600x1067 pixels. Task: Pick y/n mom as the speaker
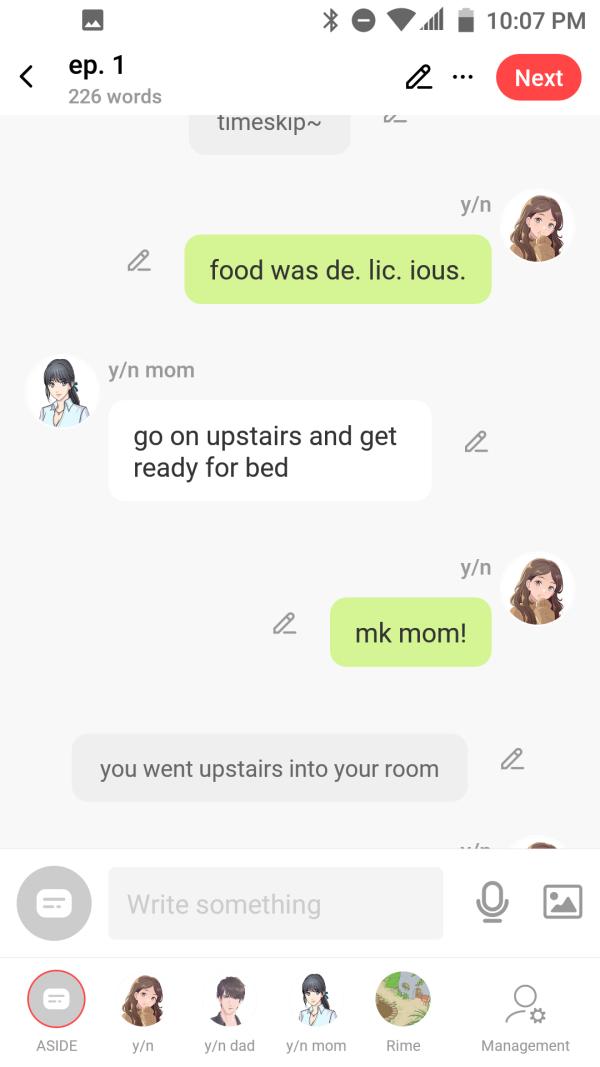(315, 1000)
